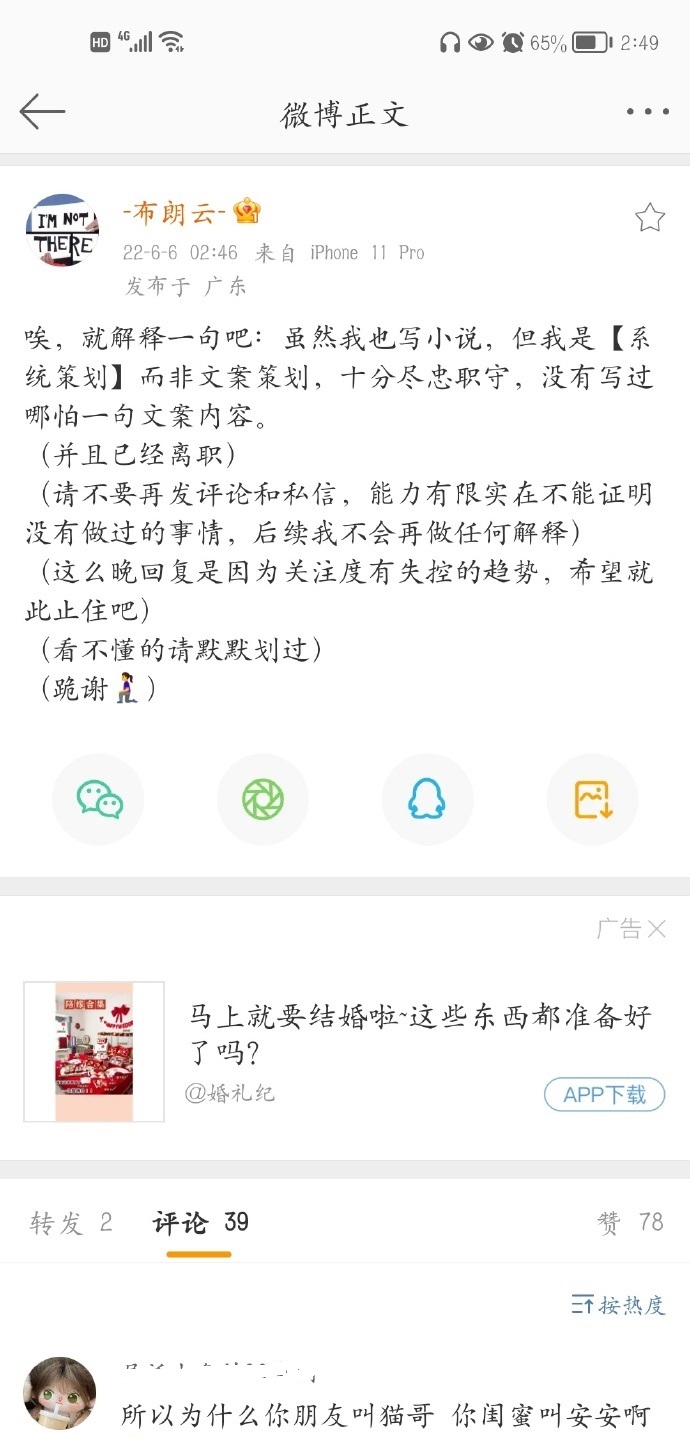The image size is (690, 1437).
Task: Change comment sorting via 按热度
Action: (618, 1305)
